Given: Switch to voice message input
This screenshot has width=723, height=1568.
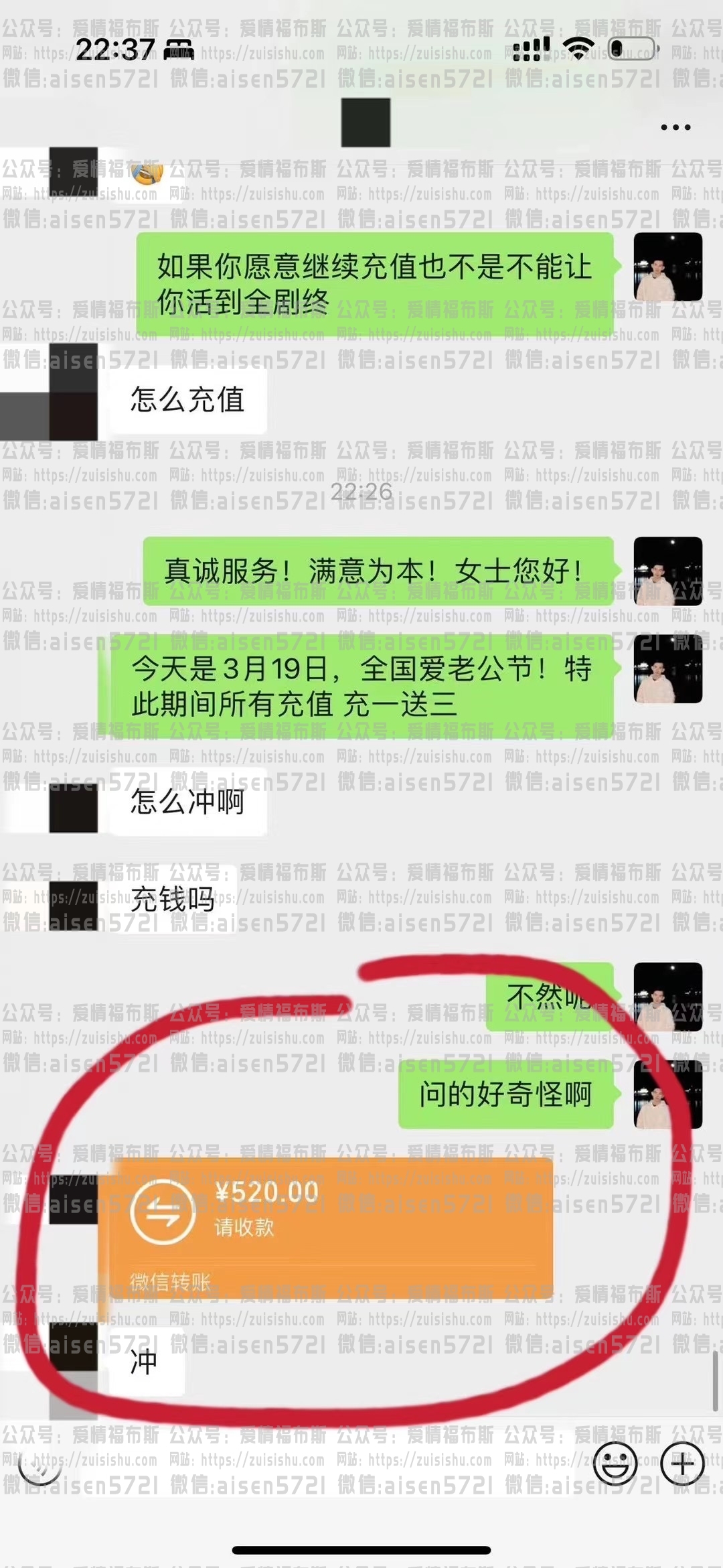Looking at the screenshot, I should click(x=40, y=1464).
